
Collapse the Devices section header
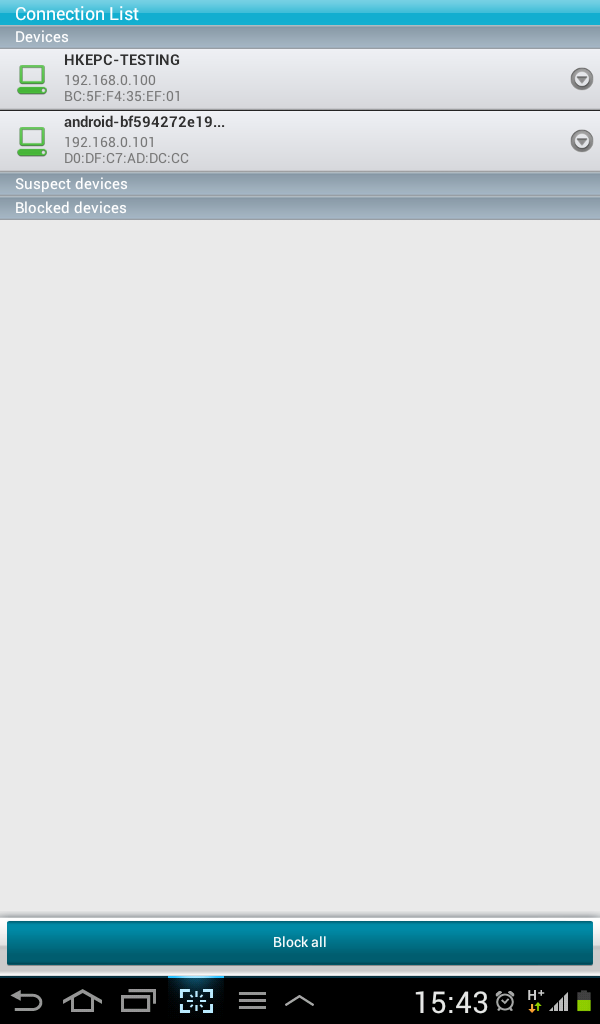coord(300,37)
